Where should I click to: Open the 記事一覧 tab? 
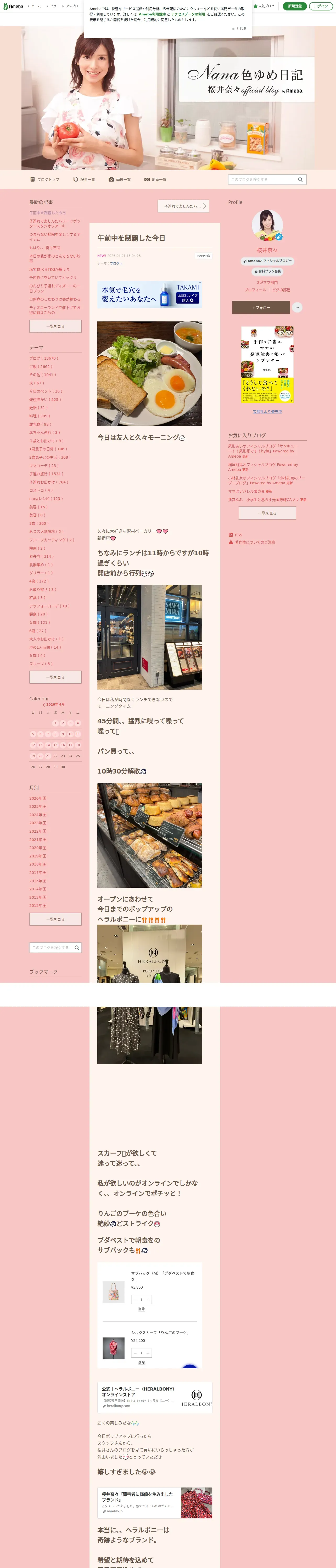tap(84, 180)
